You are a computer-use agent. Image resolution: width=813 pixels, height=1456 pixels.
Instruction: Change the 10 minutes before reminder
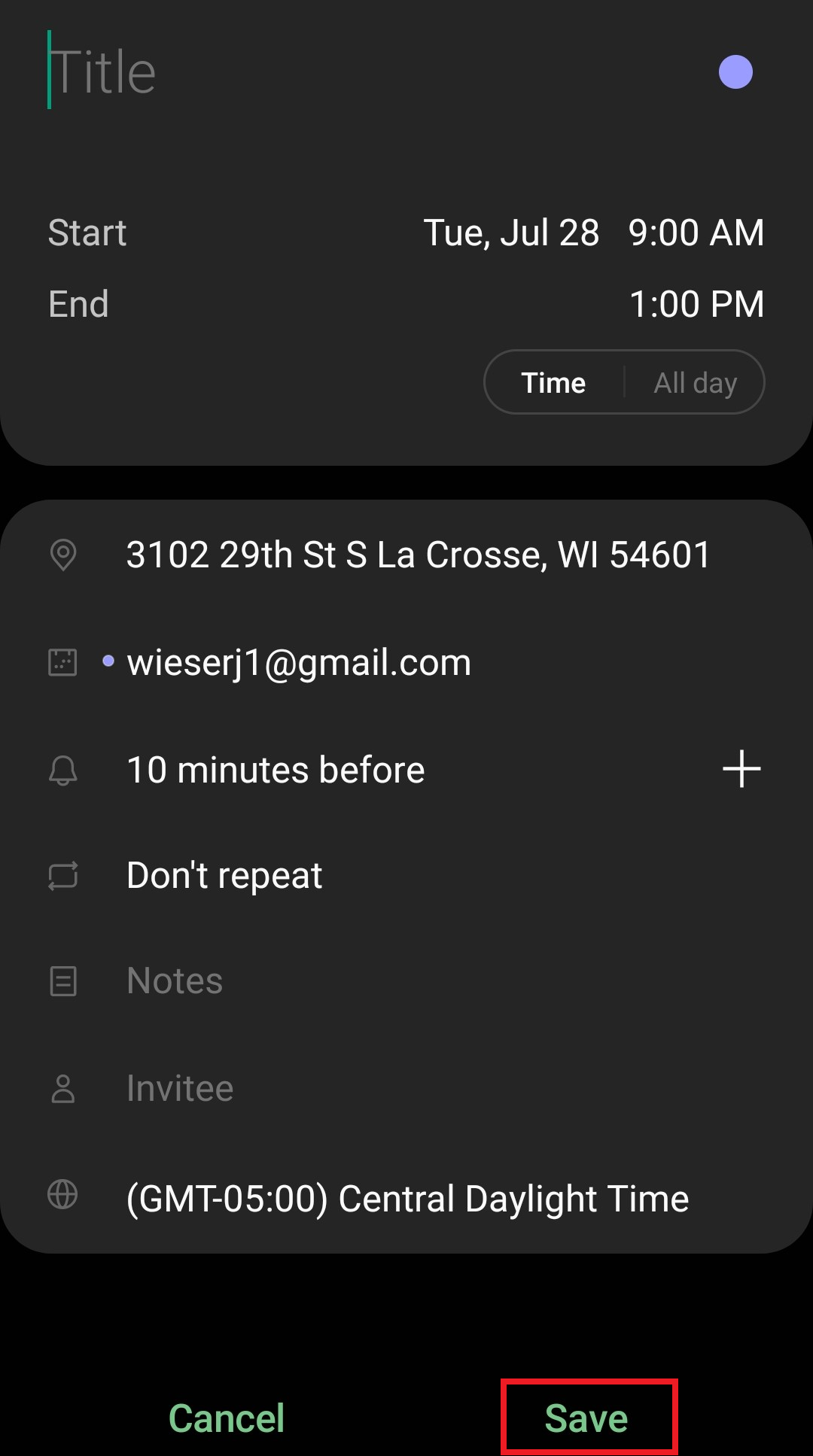tap(276, 770)
